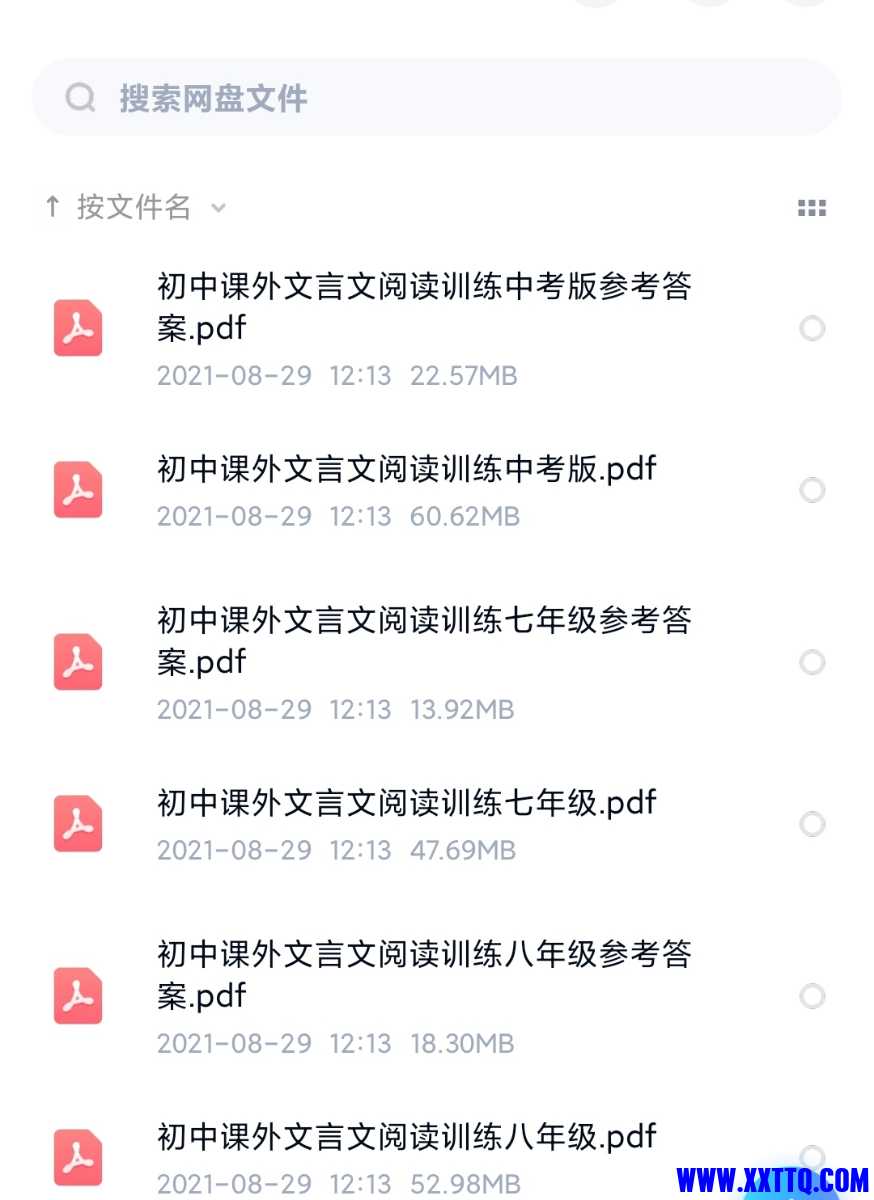Open 初中课外文言文阅读训练中考版参考答案.pdf
Viewport: 874px width, 1200px height.
[x=423, y=307]
